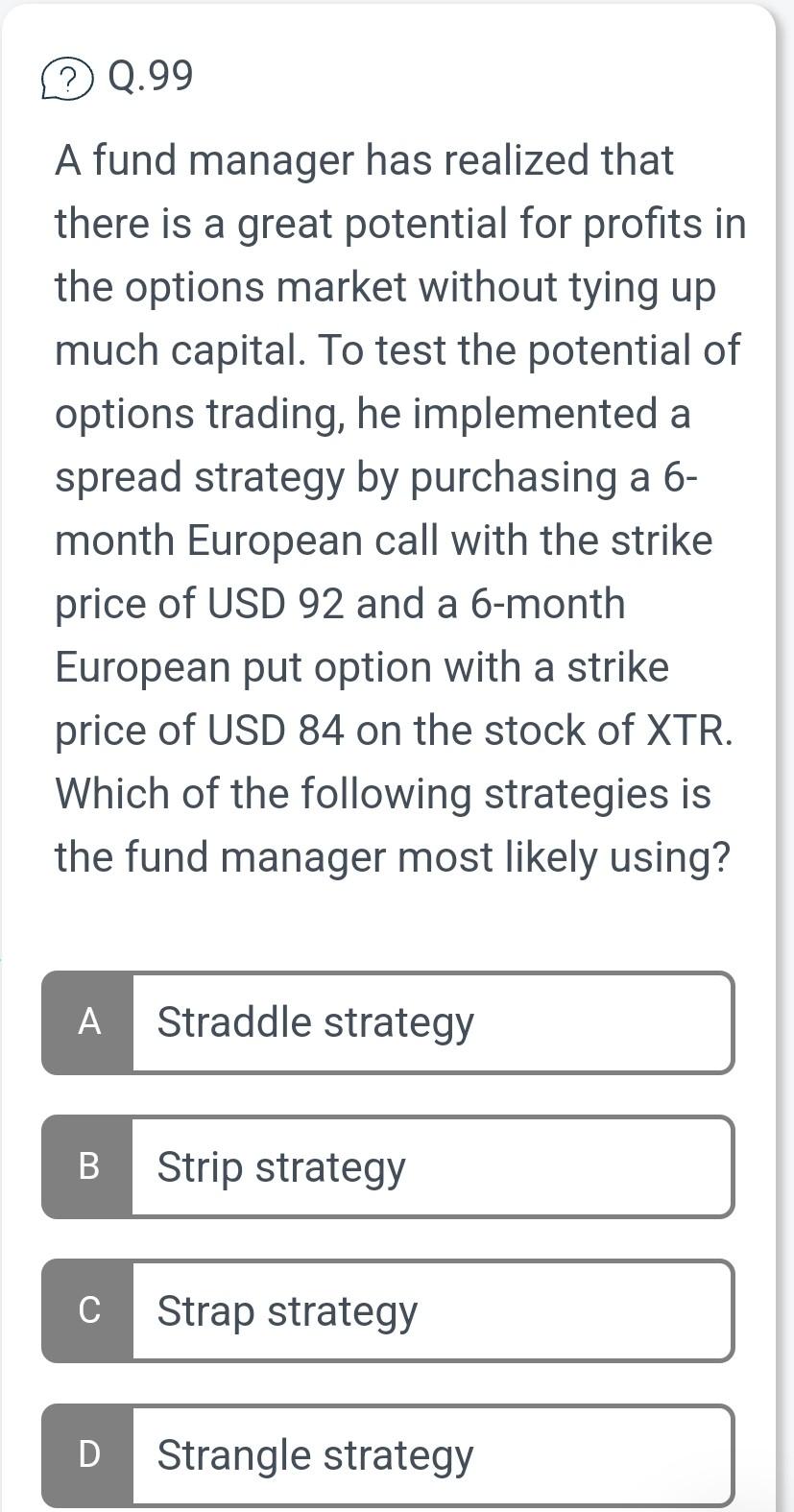The width and height of the screenshot is (794, 1512).
Task: Click the Strangle strategy text label
Action: [x=314, y=1454]
